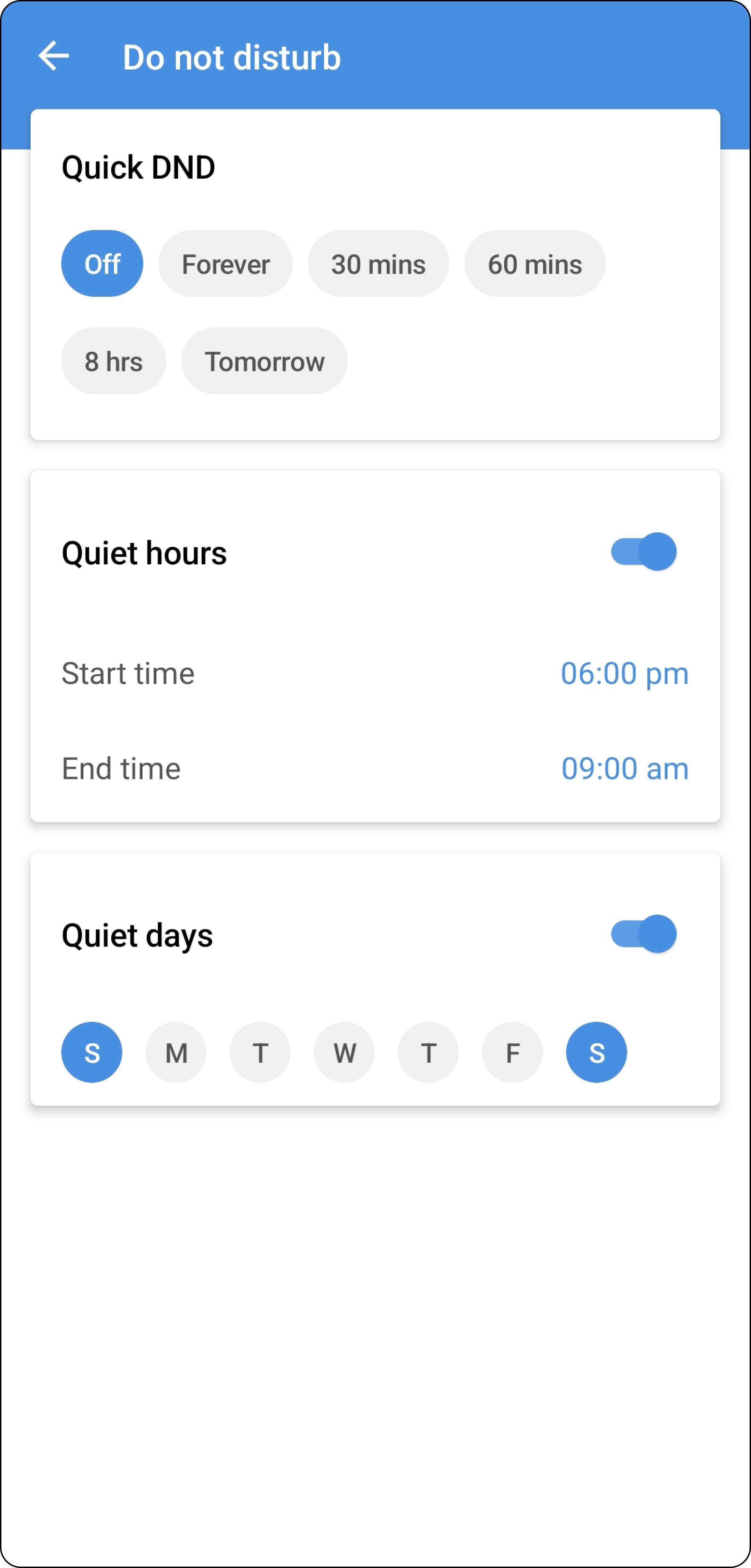This screenshot has height=1568, width=751.
Task: Set quick DND to 30 mins
Action: pyautogui.click(x=378, y=263)
